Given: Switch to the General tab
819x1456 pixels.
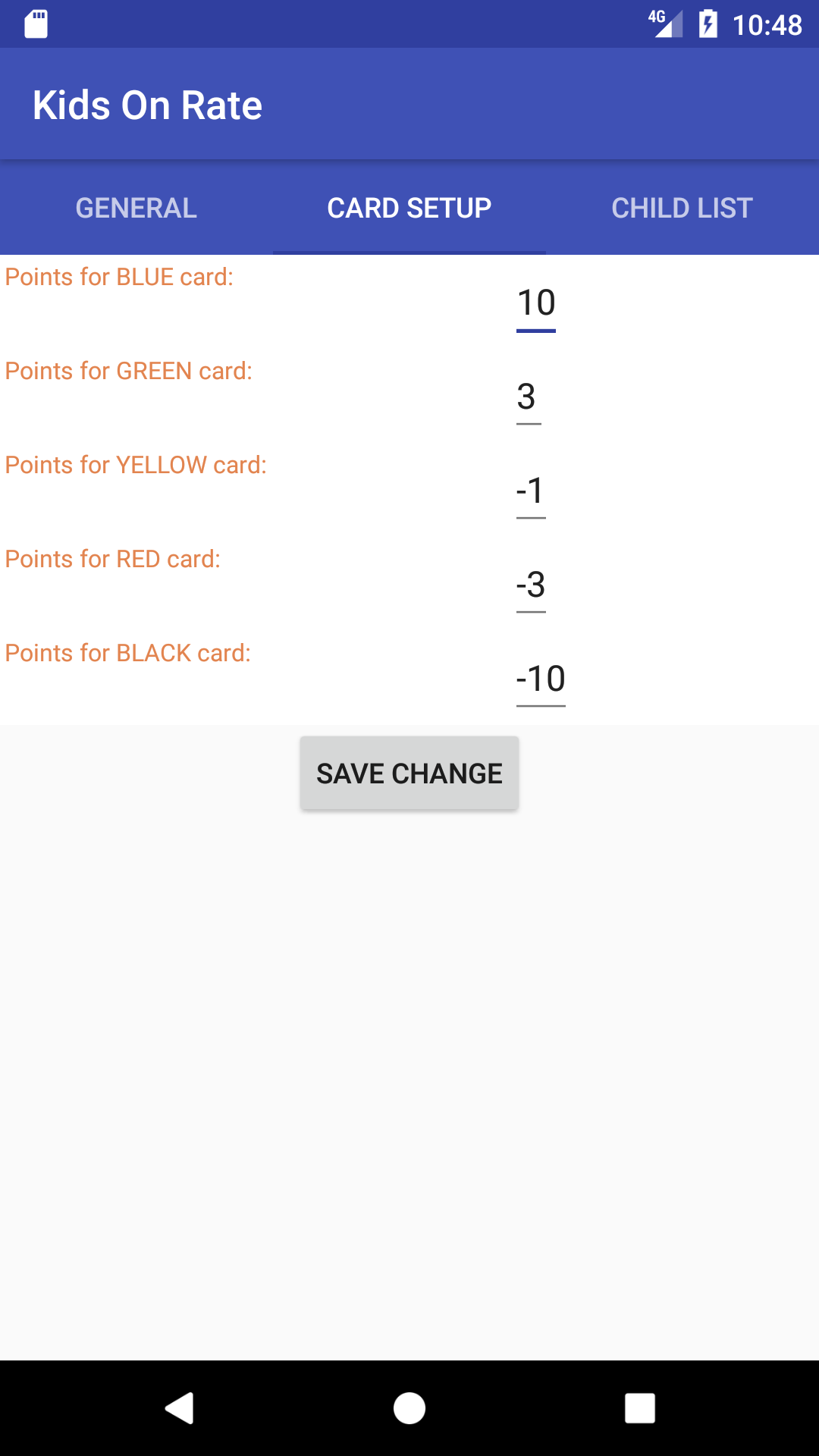Looking at the screenshot, I should (136, 208).
